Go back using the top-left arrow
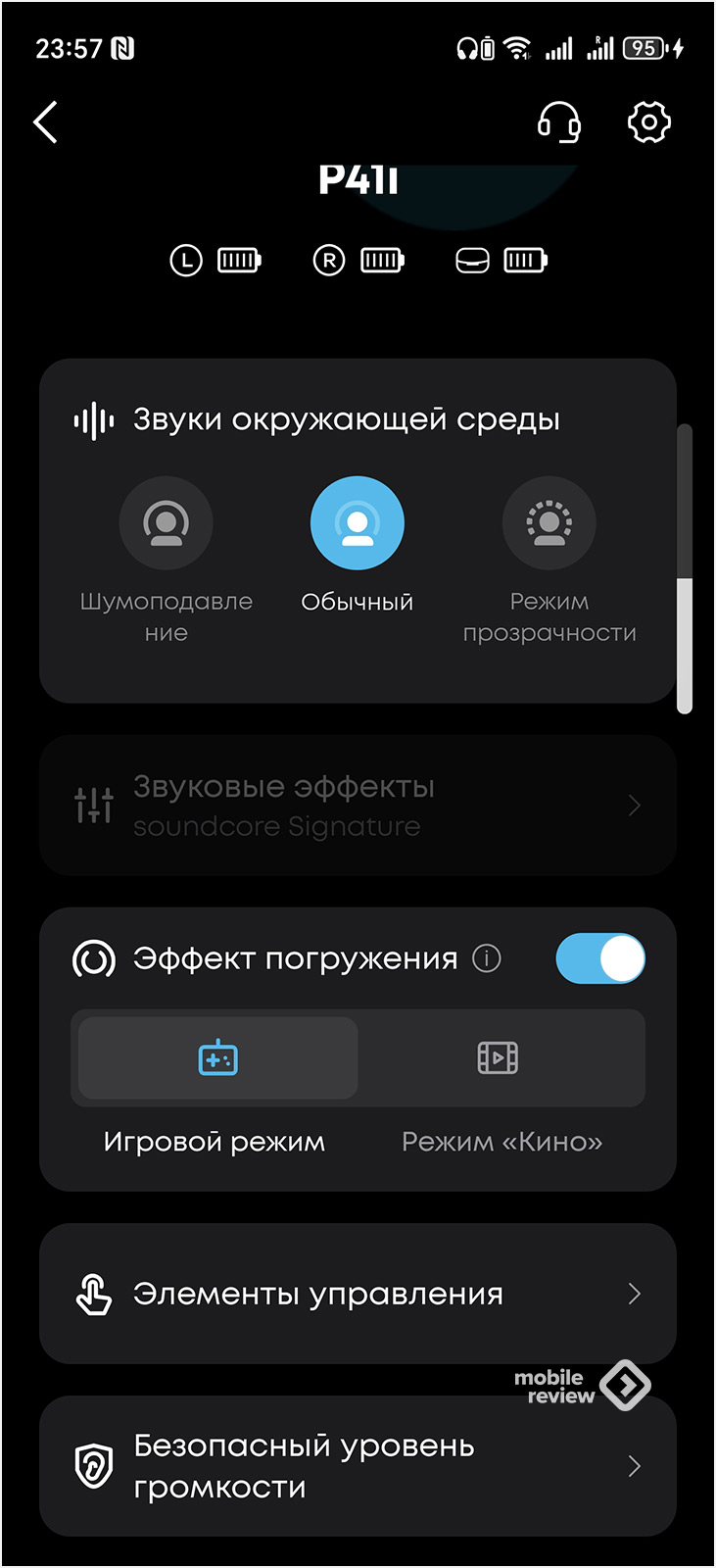Screen dimensions: 716x1568 (x=46, y=122)
